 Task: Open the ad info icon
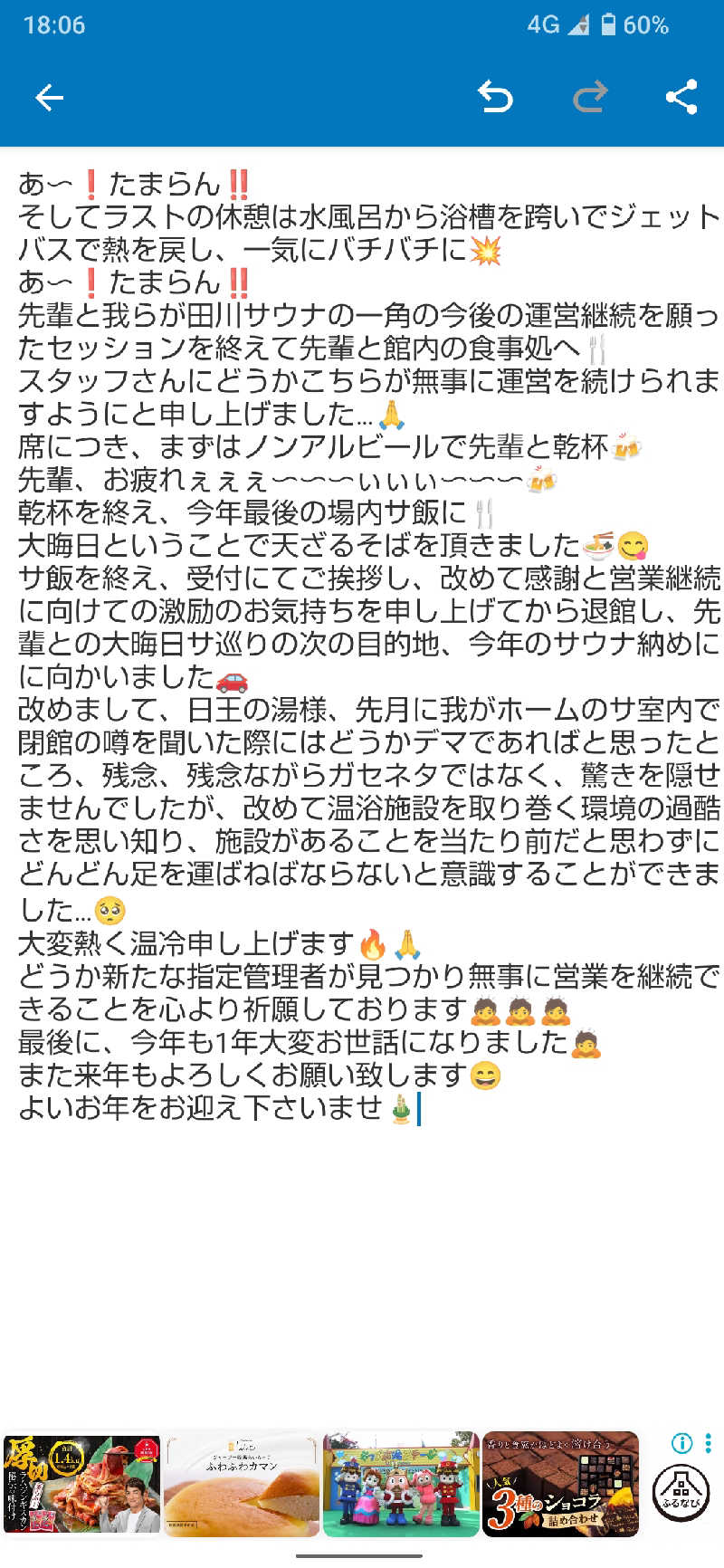pyautogui.click(x=681, y=1443)
